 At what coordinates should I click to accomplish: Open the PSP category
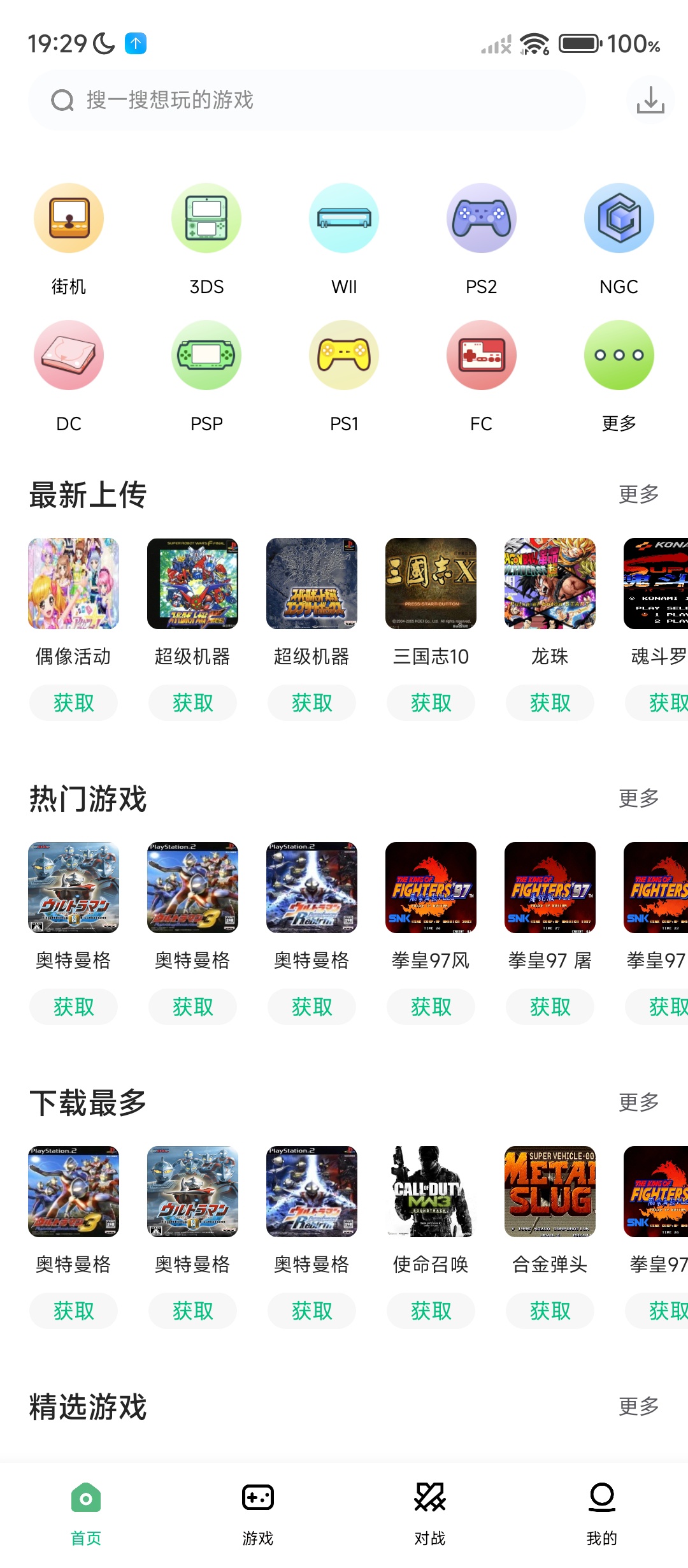pyautogui.click(x=206, y=356)
